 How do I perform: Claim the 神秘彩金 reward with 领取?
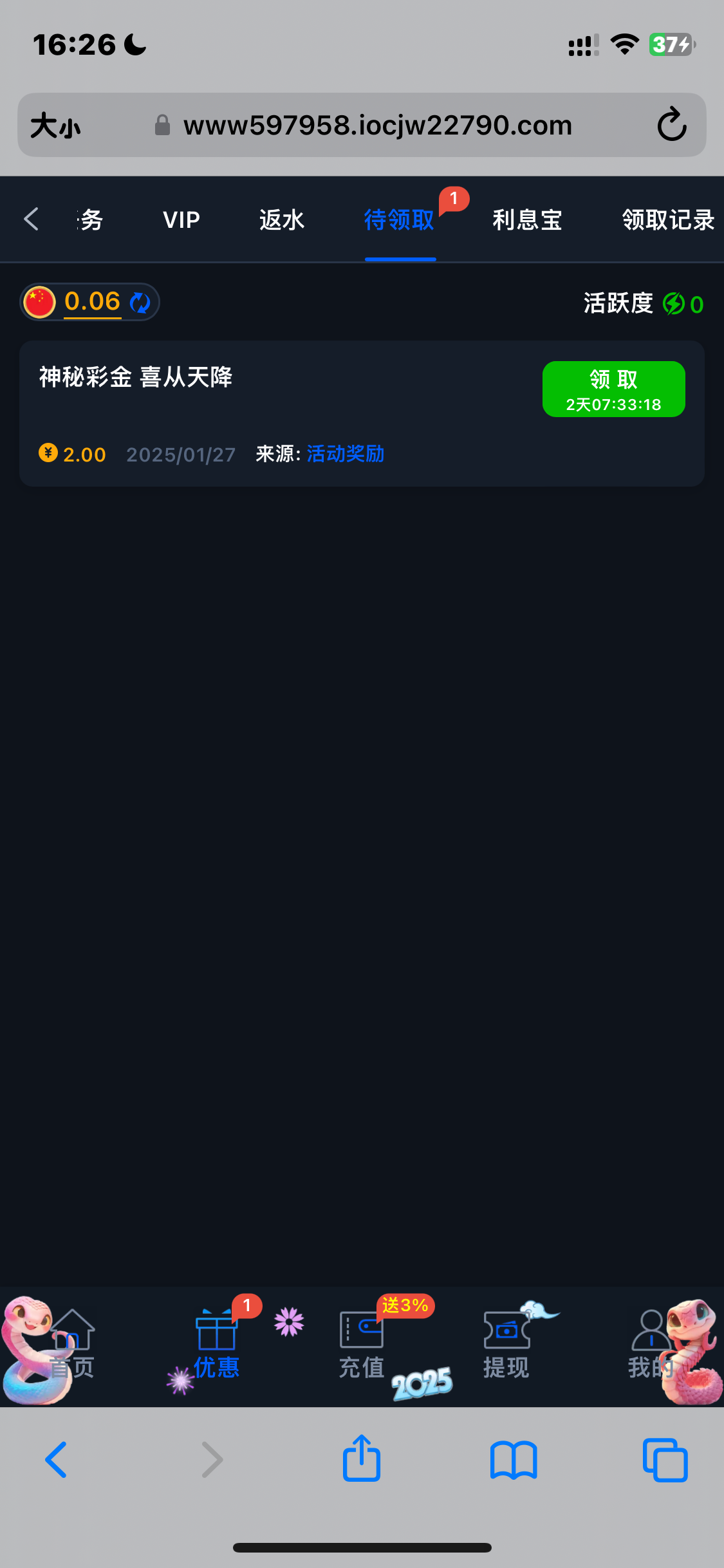[613, 389]
